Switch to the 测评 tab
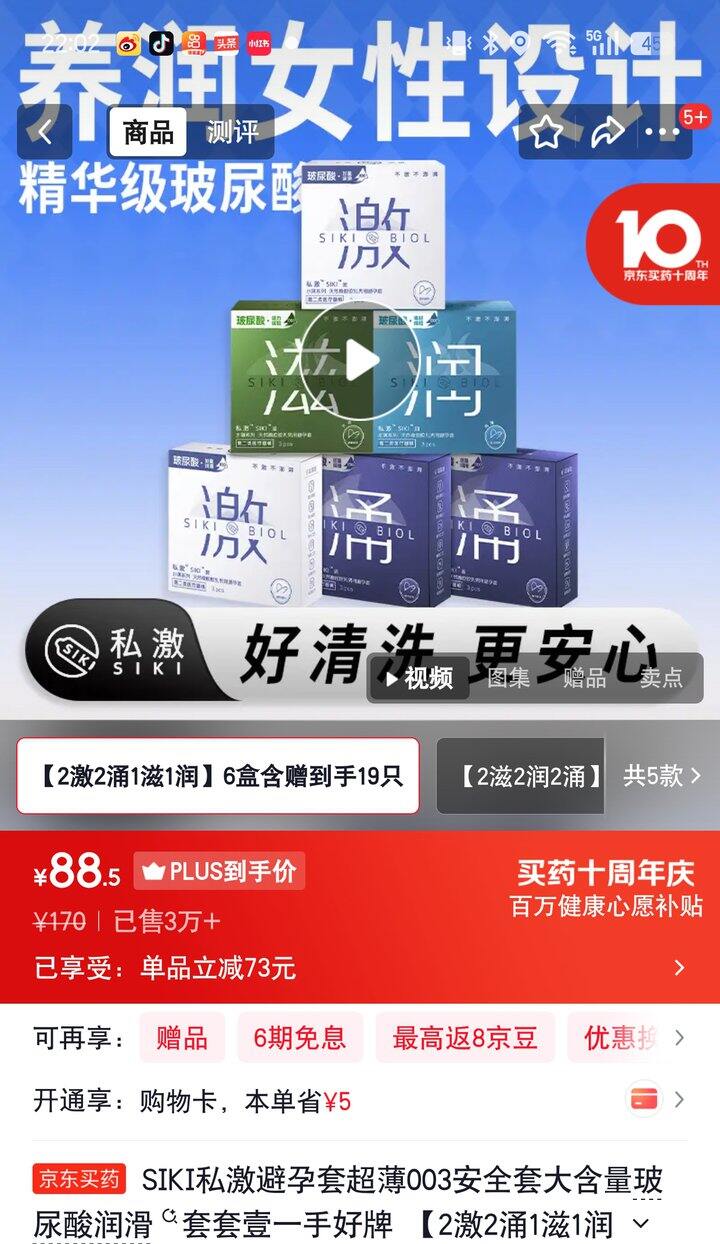720x1244 pixels. pos(232,131)
